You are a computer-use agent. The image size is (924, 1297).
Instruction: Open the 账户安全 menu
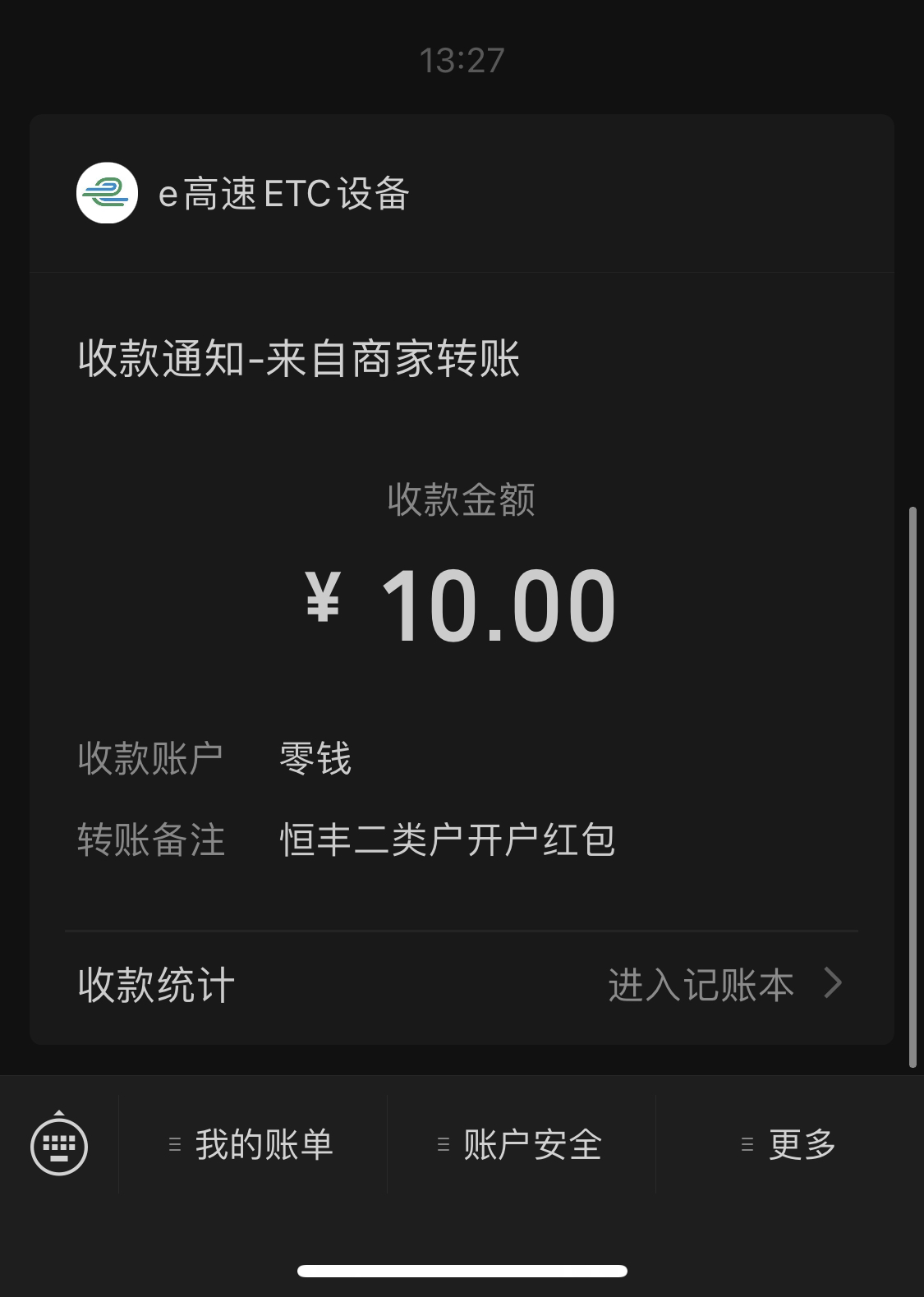click(x=522, y=1144)
